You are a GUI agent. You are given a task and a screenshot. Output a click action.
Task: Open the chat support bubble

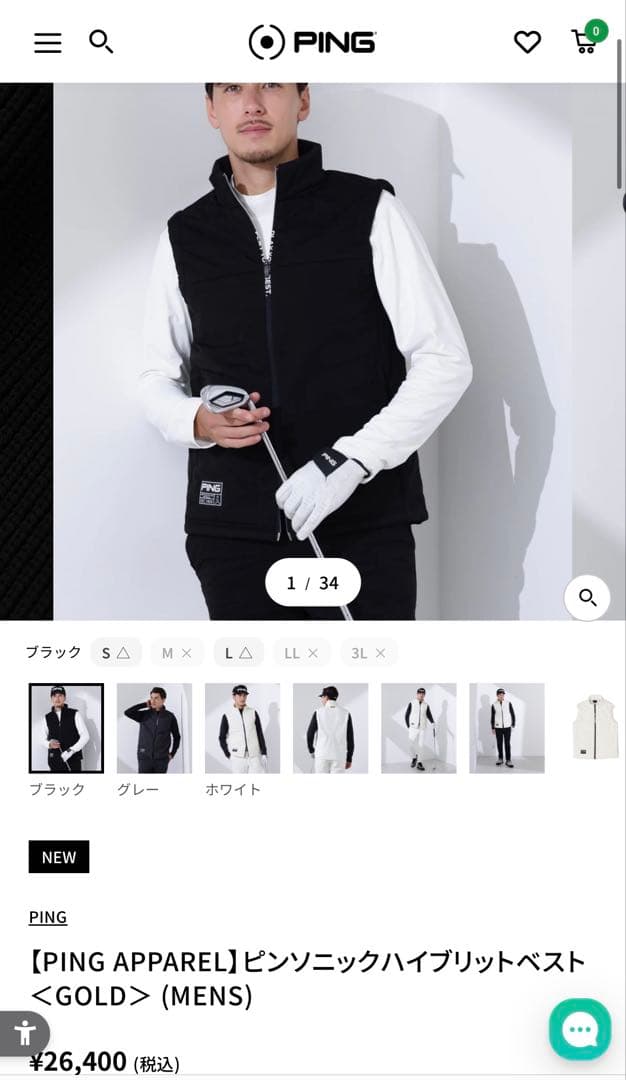tap(580, 1029)
